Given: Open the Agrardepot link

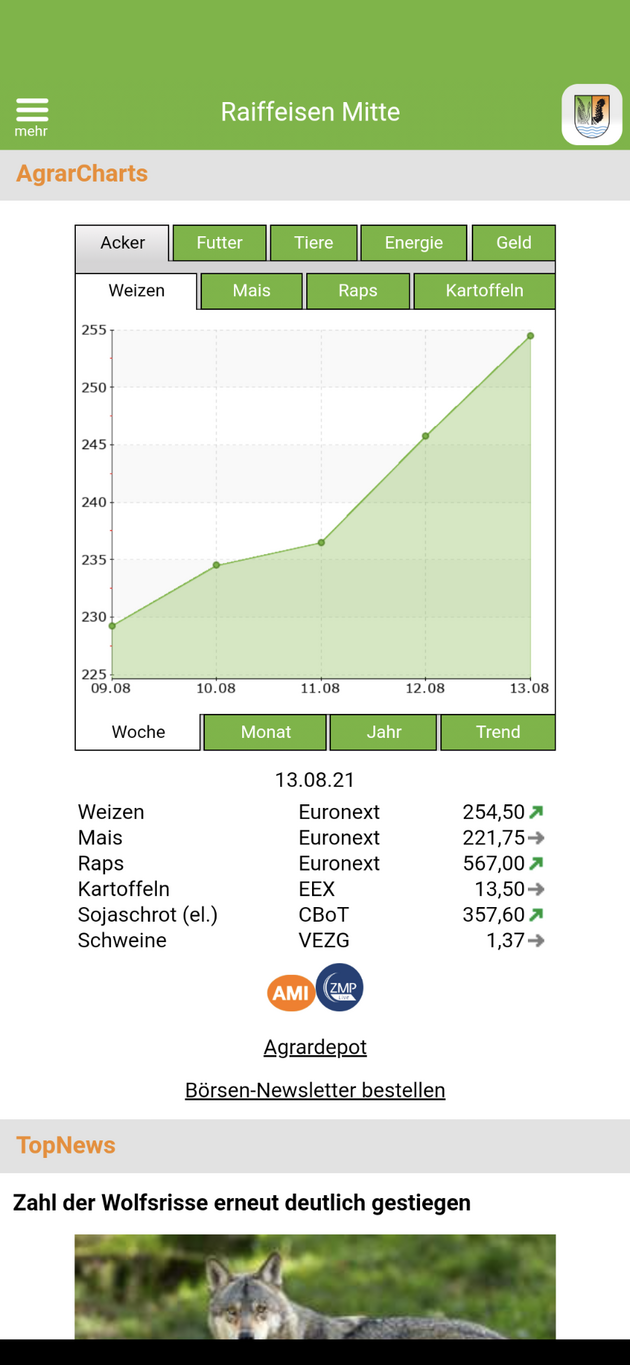Looking at the screenshot, I should (315, 1047).
